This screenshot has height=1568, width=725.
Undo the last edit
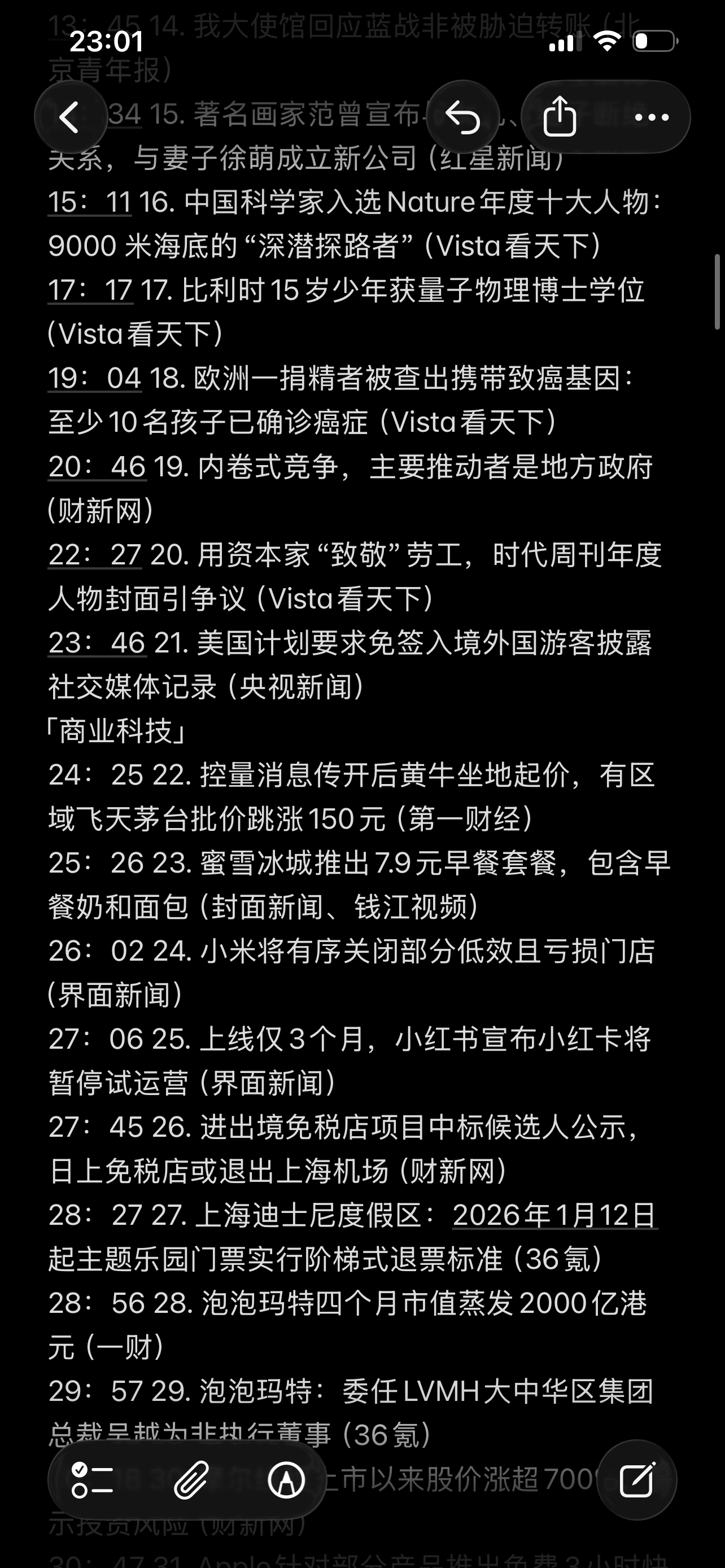click(x=462, y=117)
